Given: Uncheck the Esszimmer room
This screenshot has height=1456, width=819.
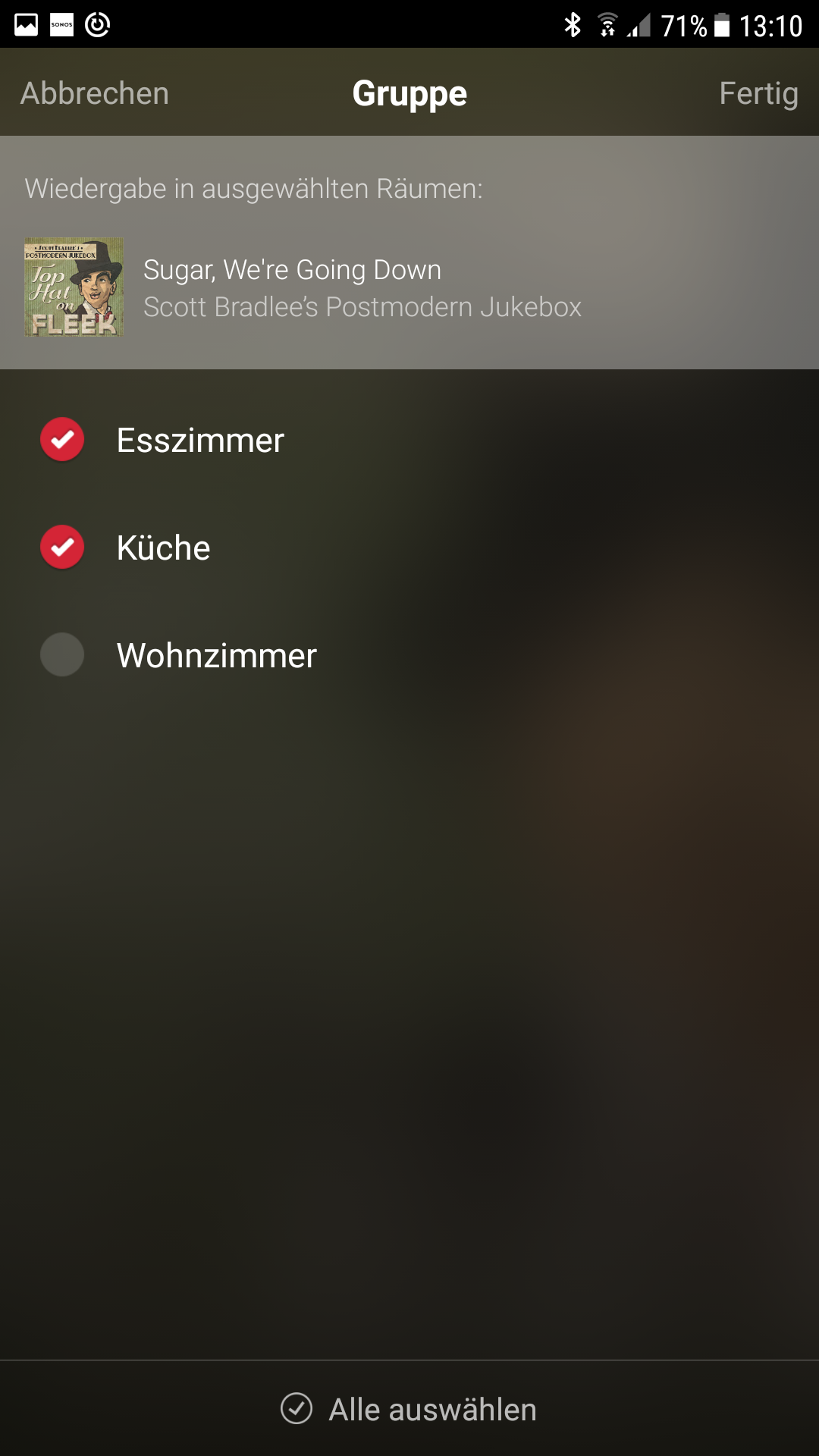Looking at the screenshot, I should [x=62, y=440].
